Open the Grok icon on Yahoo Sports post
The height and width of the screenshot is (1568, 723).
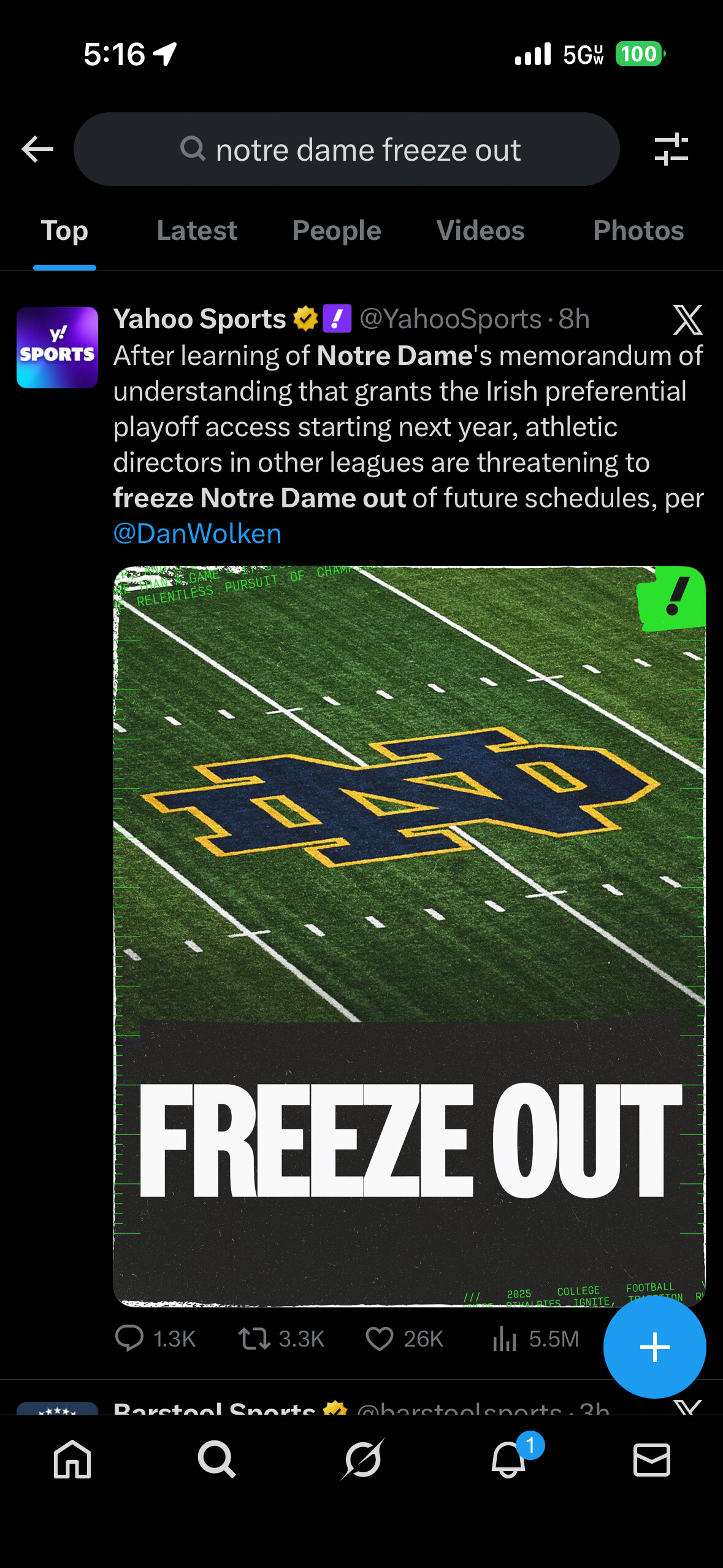[687, 320]
